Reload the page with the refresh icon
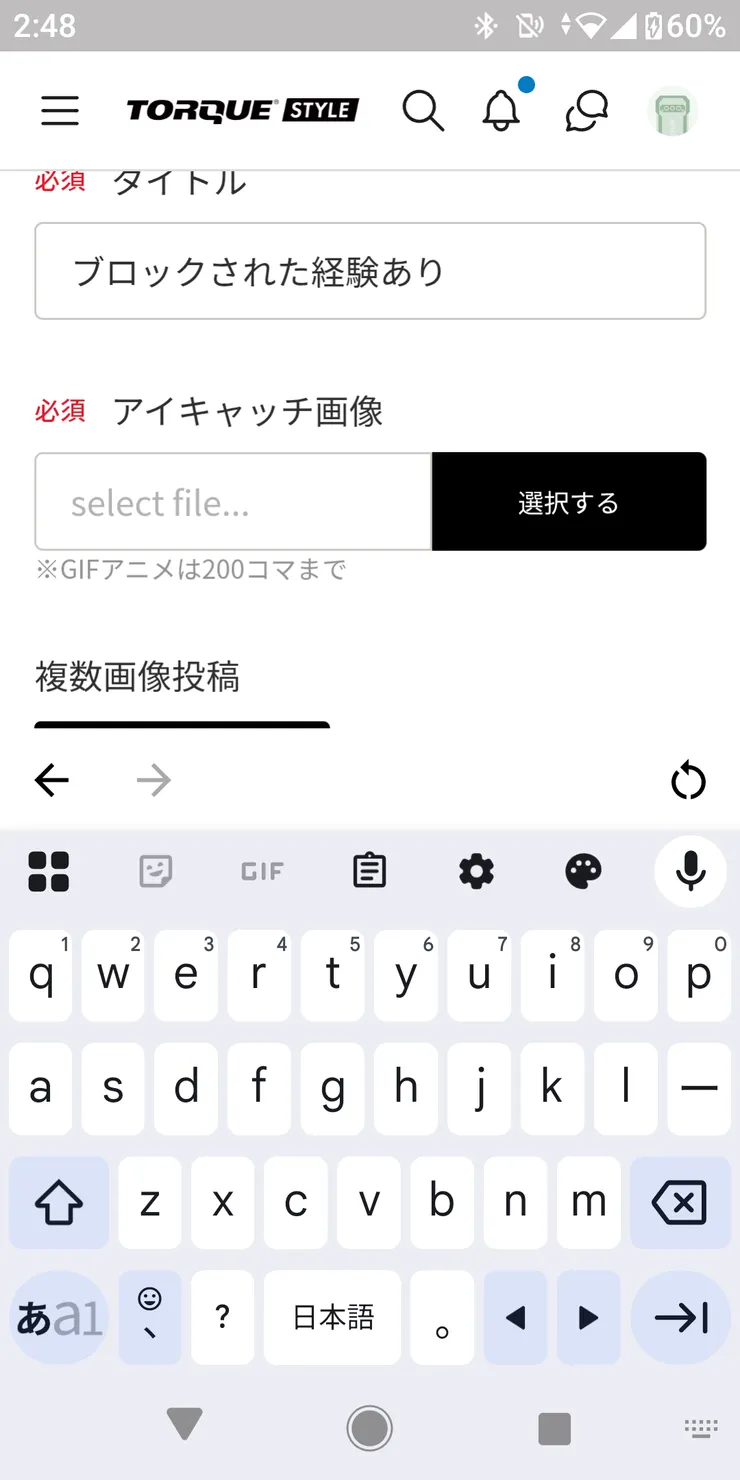Screen dimensions: 740x1480 (x=688, y=780)
